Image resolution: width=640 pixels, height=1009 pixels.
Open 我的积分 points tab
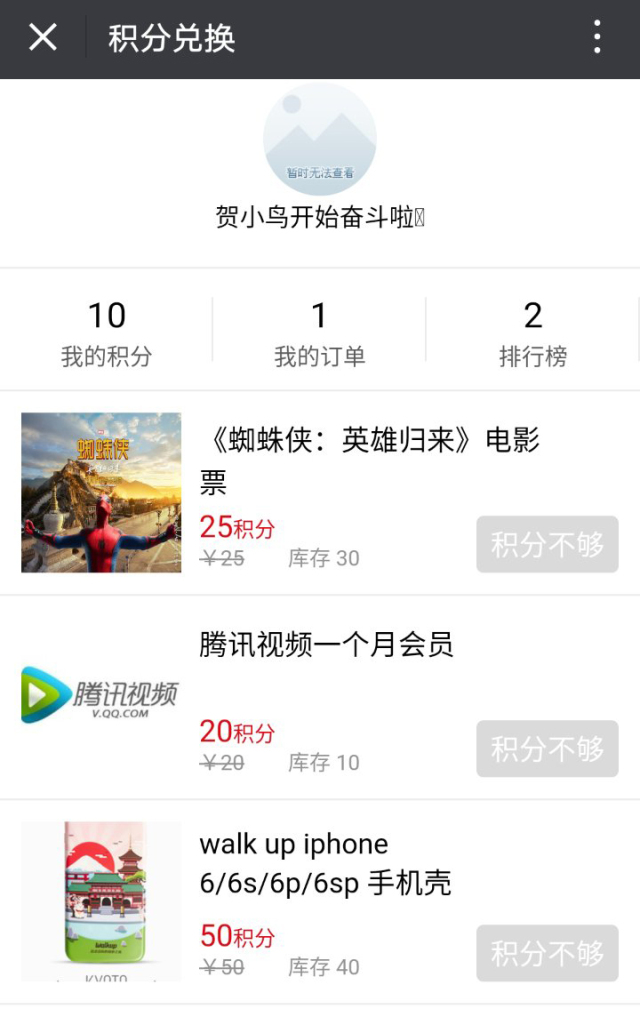click(x=106, y=330)
